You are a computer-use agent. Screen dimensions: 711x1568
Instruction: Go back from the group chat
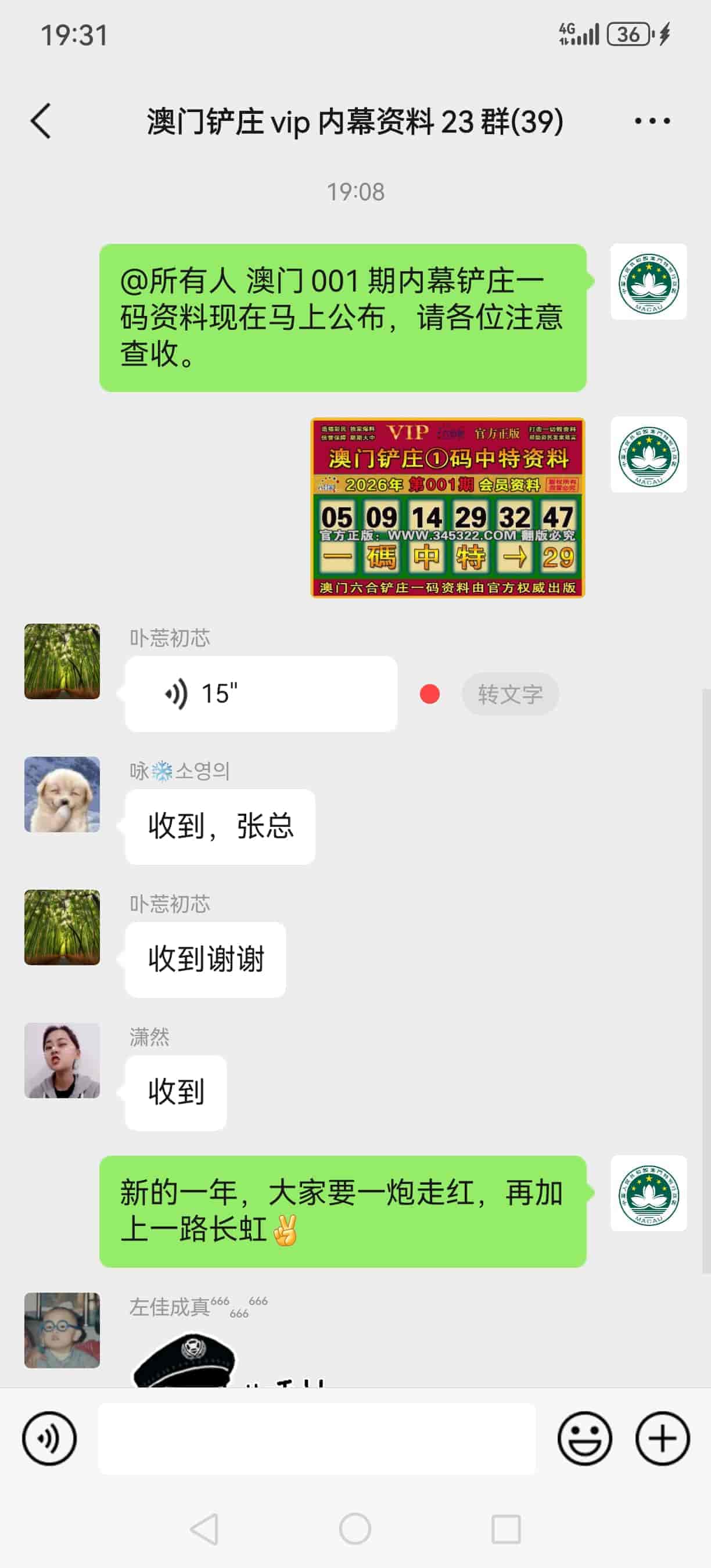[x=41, y=121]
